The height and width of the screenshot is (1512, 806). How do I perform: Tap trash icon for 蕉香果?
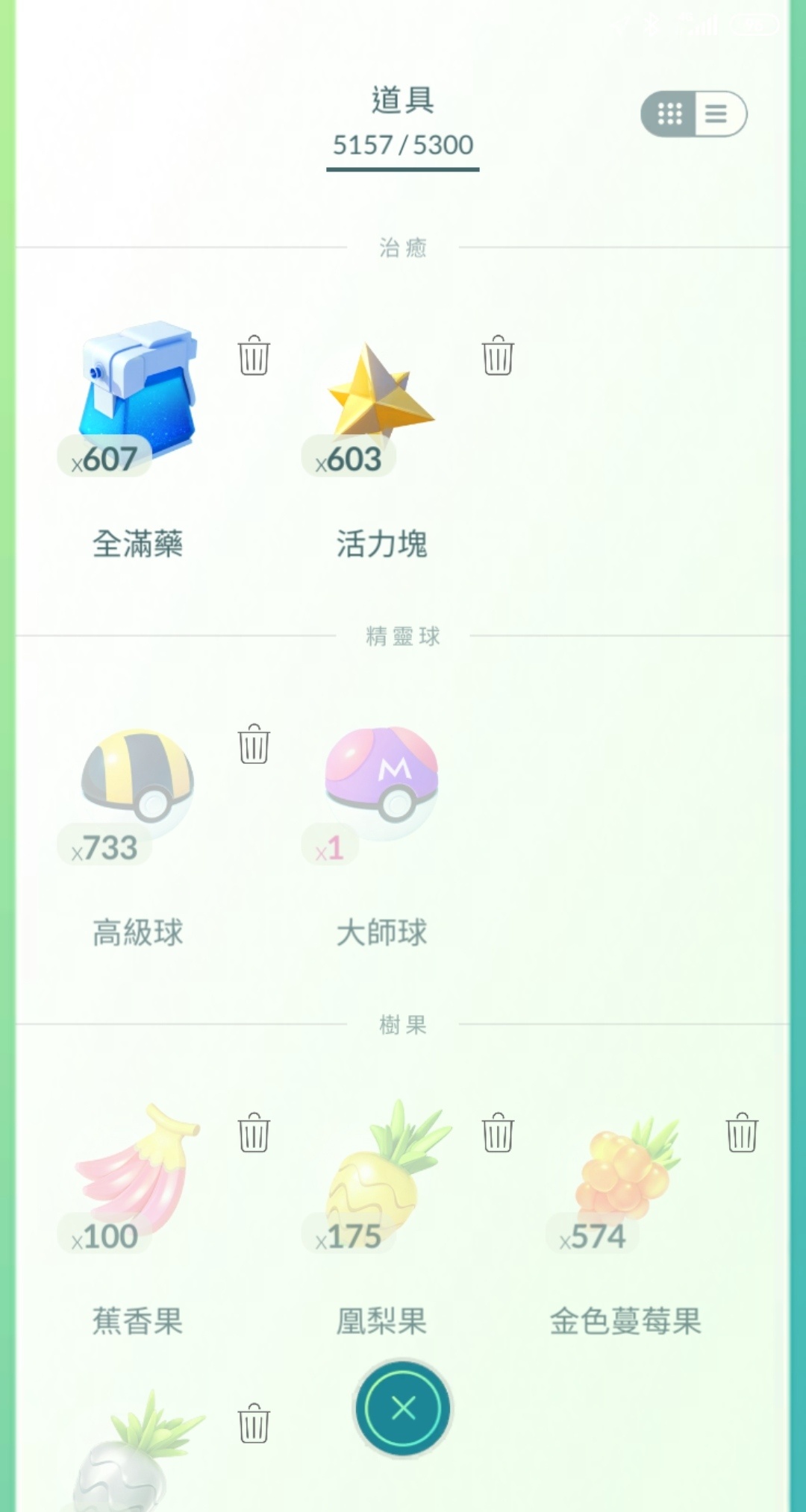pos(254,1132)
